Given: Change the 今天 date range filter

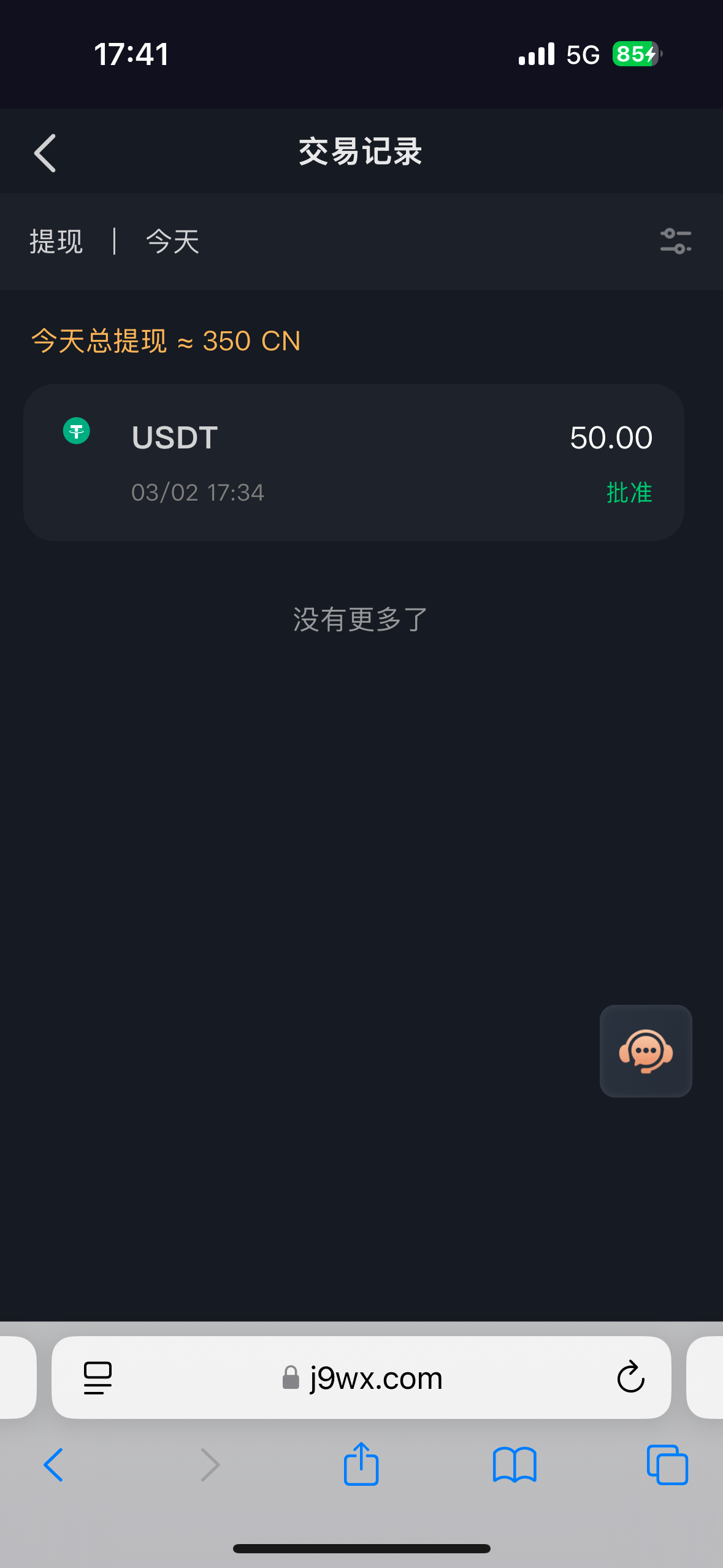Looking at the screenshot, I should pyautogui.click(x=173, y=241).
